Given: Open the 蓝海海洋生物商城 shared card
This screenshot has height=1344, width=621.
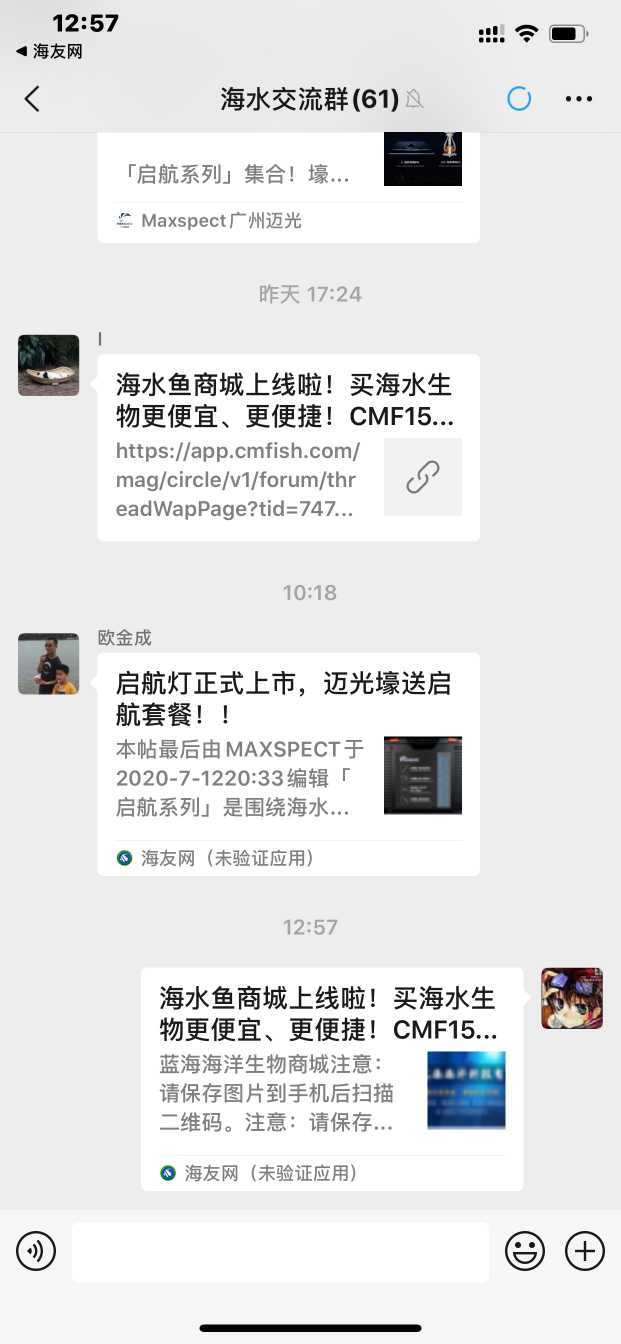Looking at the screenshot, I should [331, 1078].
